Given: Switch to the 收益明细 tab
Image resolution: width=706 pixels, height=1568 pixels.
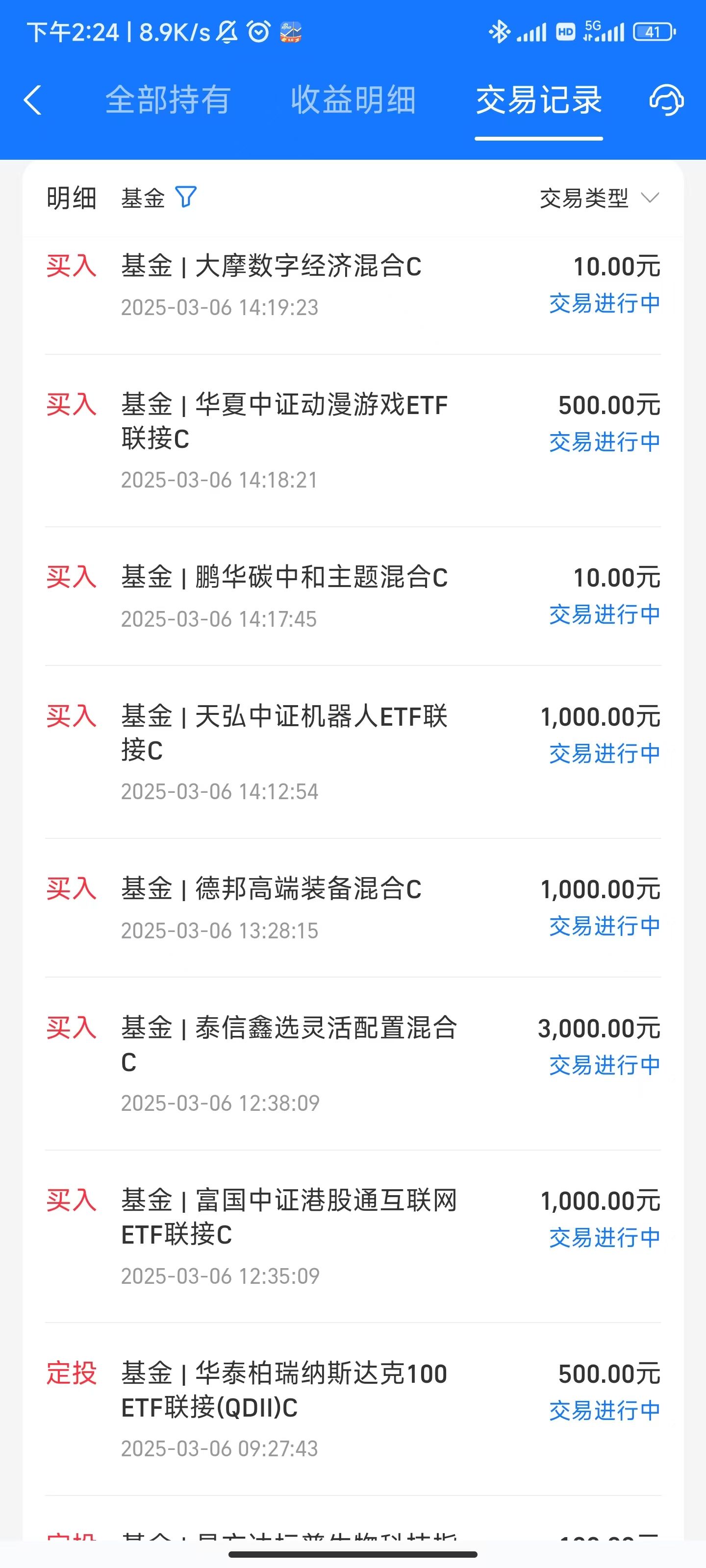Looking at the screenshot, I should coord(354,100).
